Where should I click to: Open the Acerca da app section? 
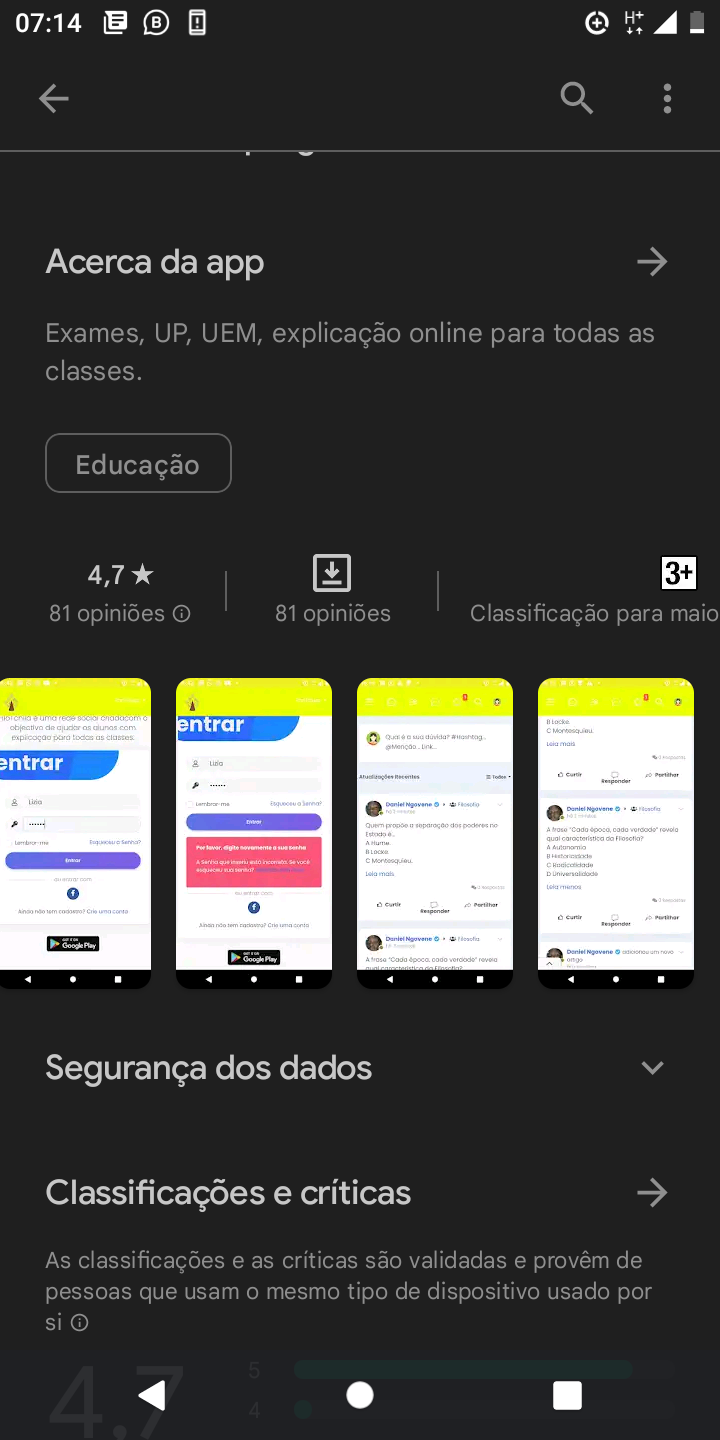[652, 262]
